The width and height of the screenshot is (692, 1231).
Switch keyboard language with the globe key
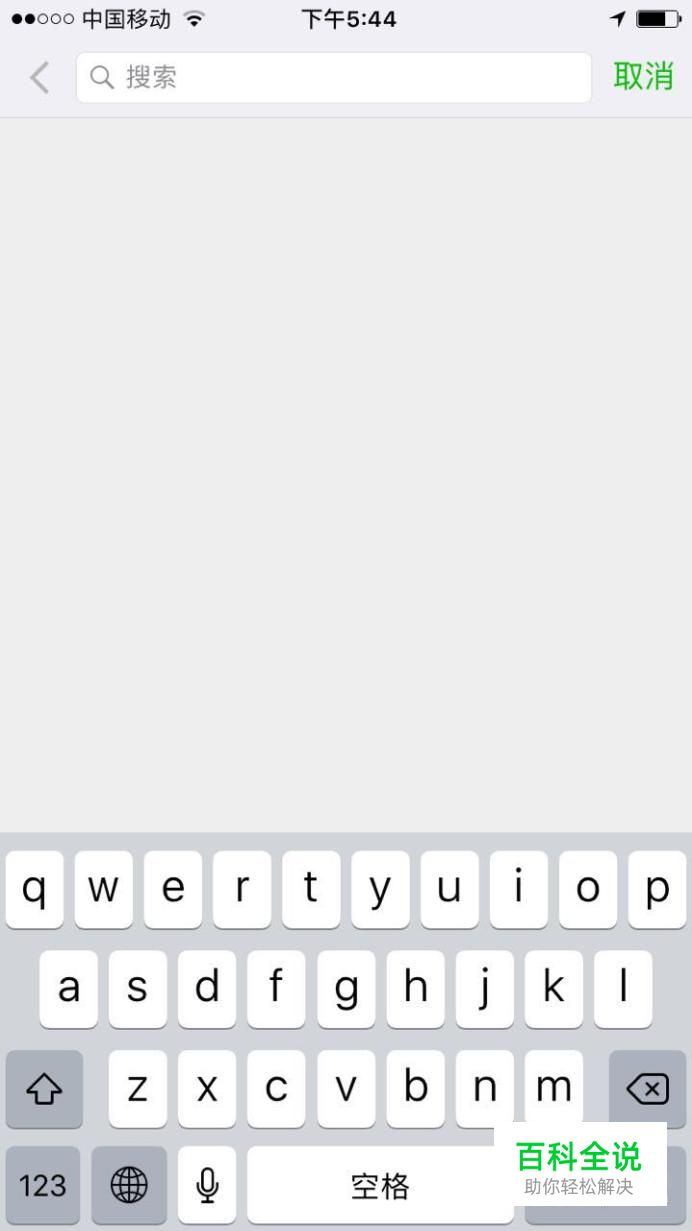[129, 1186]
